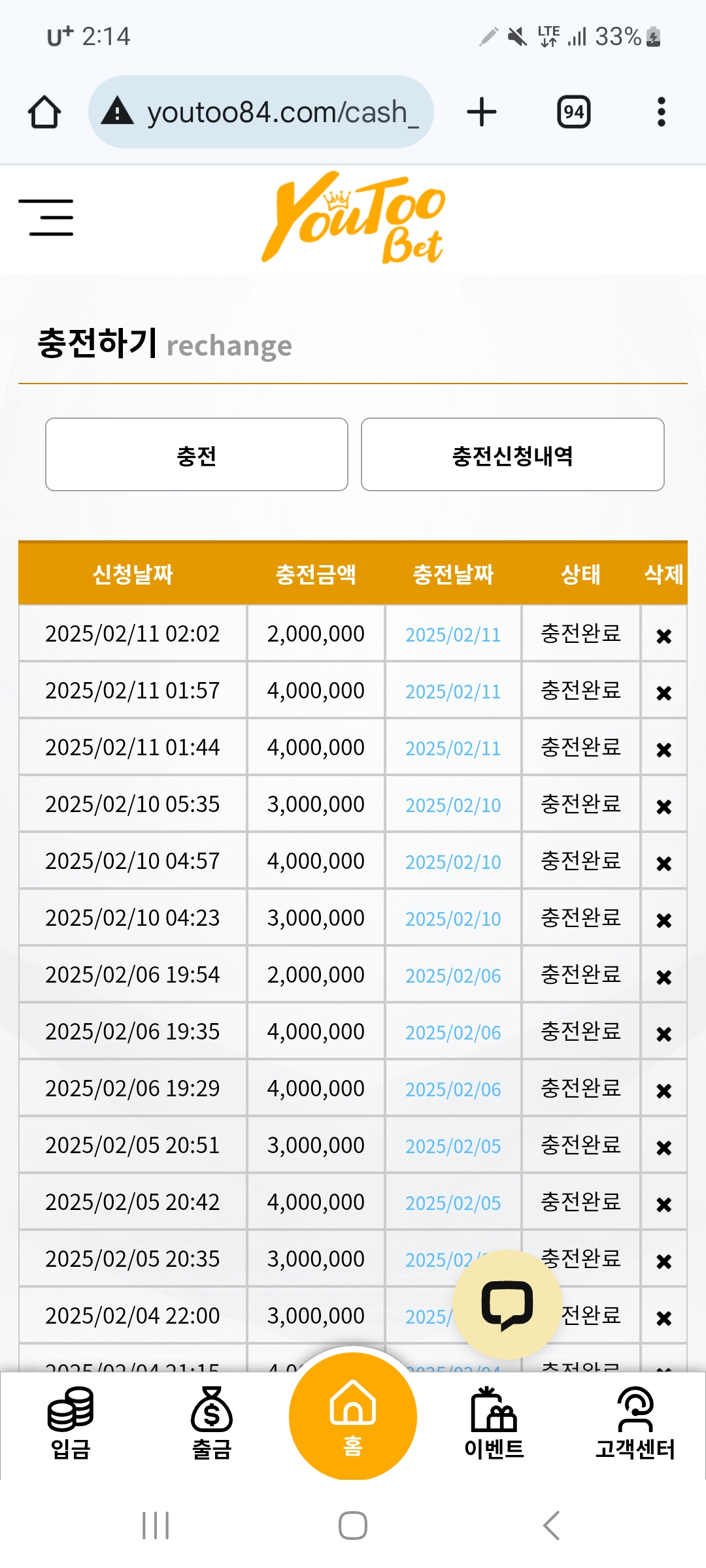This screenshot has width=706, height=1568.
Task: Switch to 충전신청내역 history
Action: click(513, 455)
